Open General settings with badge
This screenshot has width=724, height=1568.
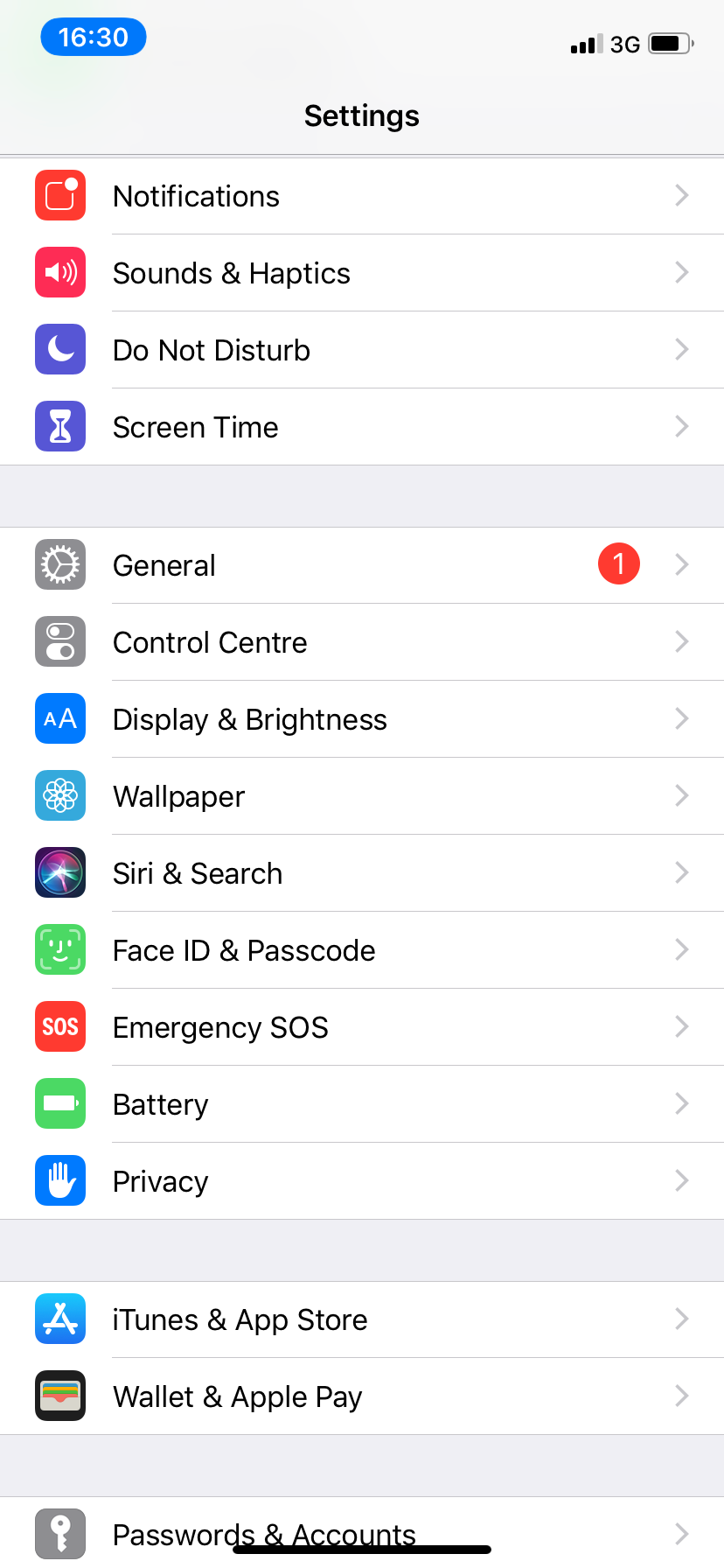coord(362,565)
